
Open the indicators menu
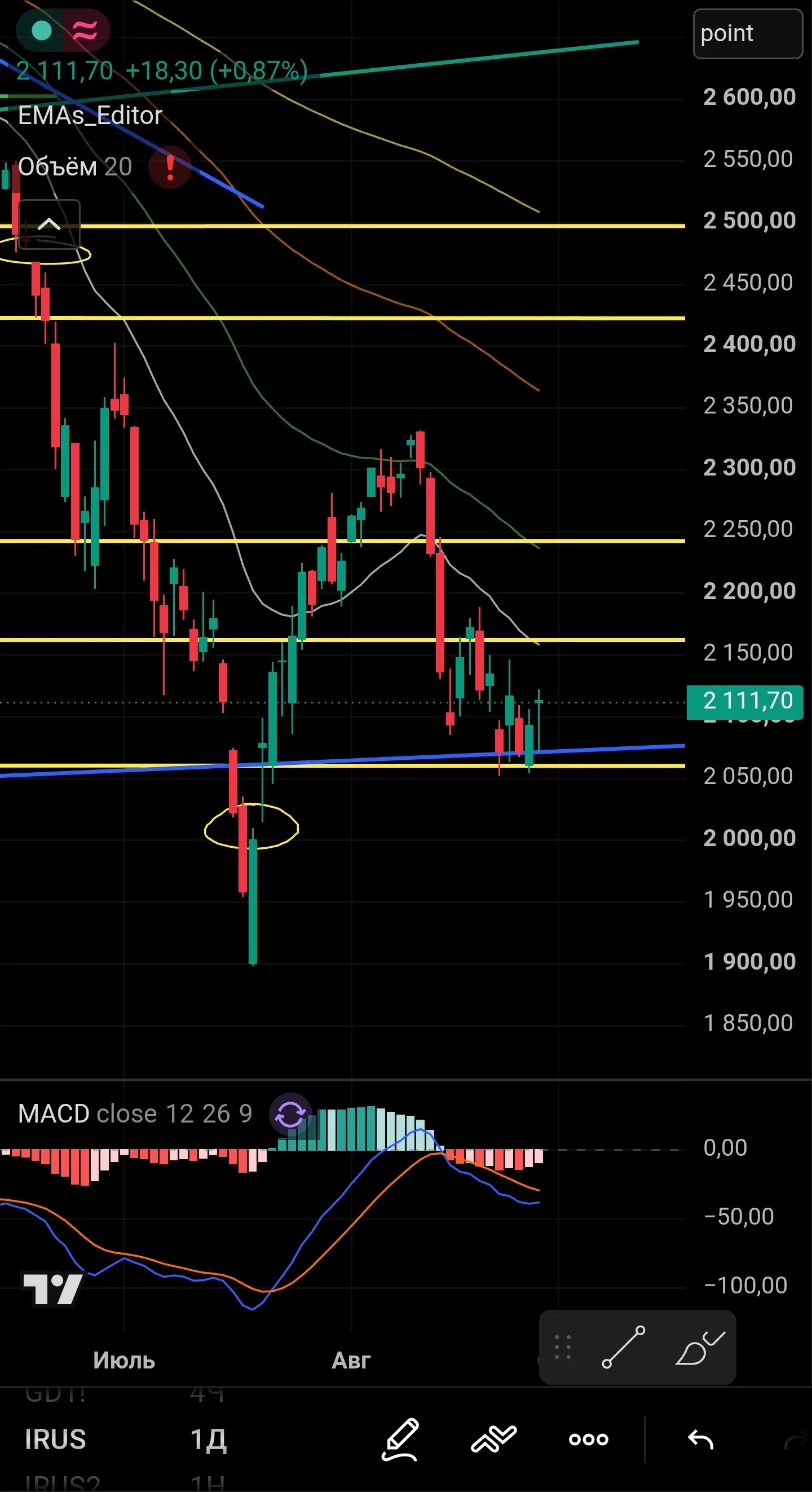[x=493, y=1440]
